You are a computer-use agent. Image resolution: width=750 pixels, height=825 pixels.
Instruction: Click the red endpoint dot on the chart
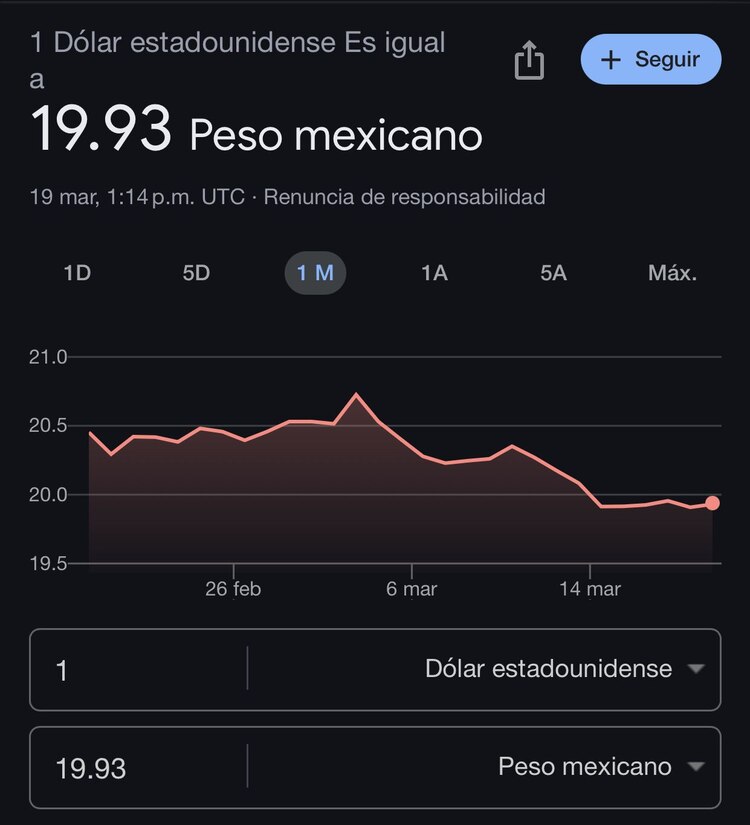click(712, 502)
